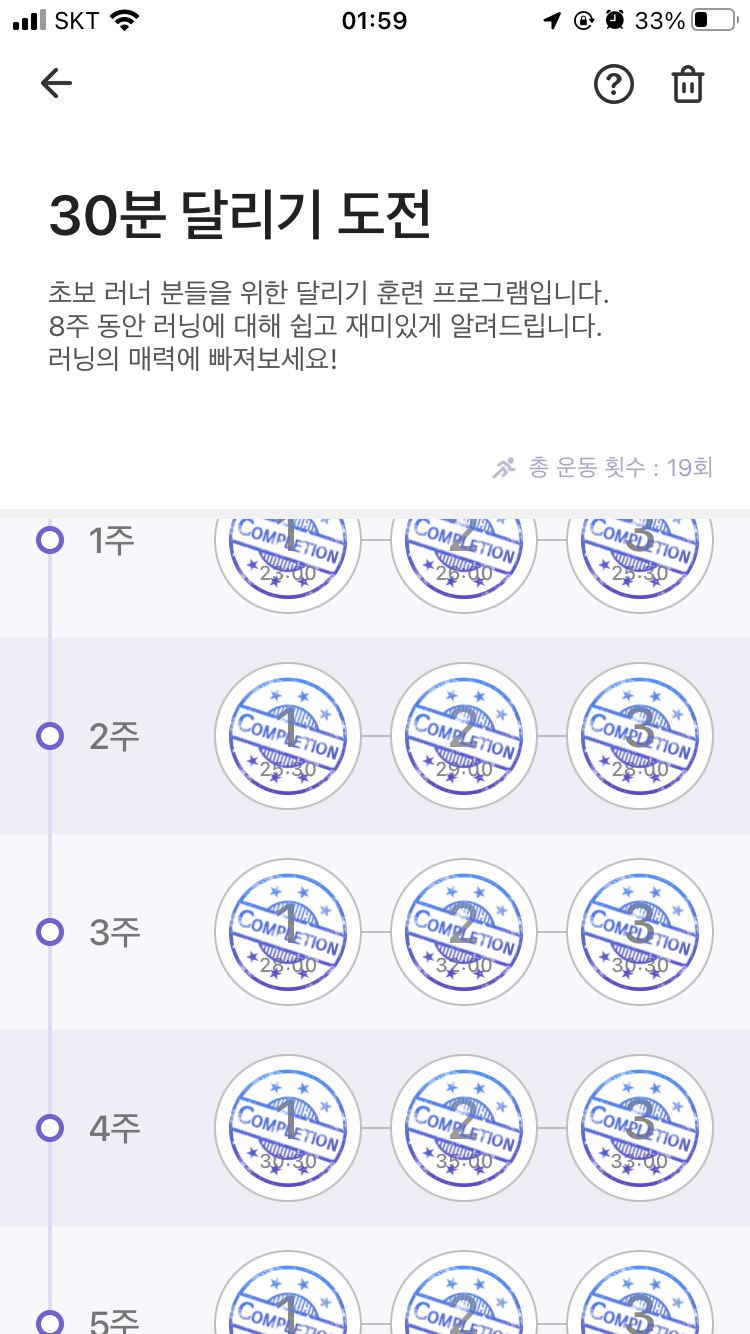This screenshot has width=750, height=1334.
Task: View week 4 session 1 stamp
Action: click(288, 1128)
